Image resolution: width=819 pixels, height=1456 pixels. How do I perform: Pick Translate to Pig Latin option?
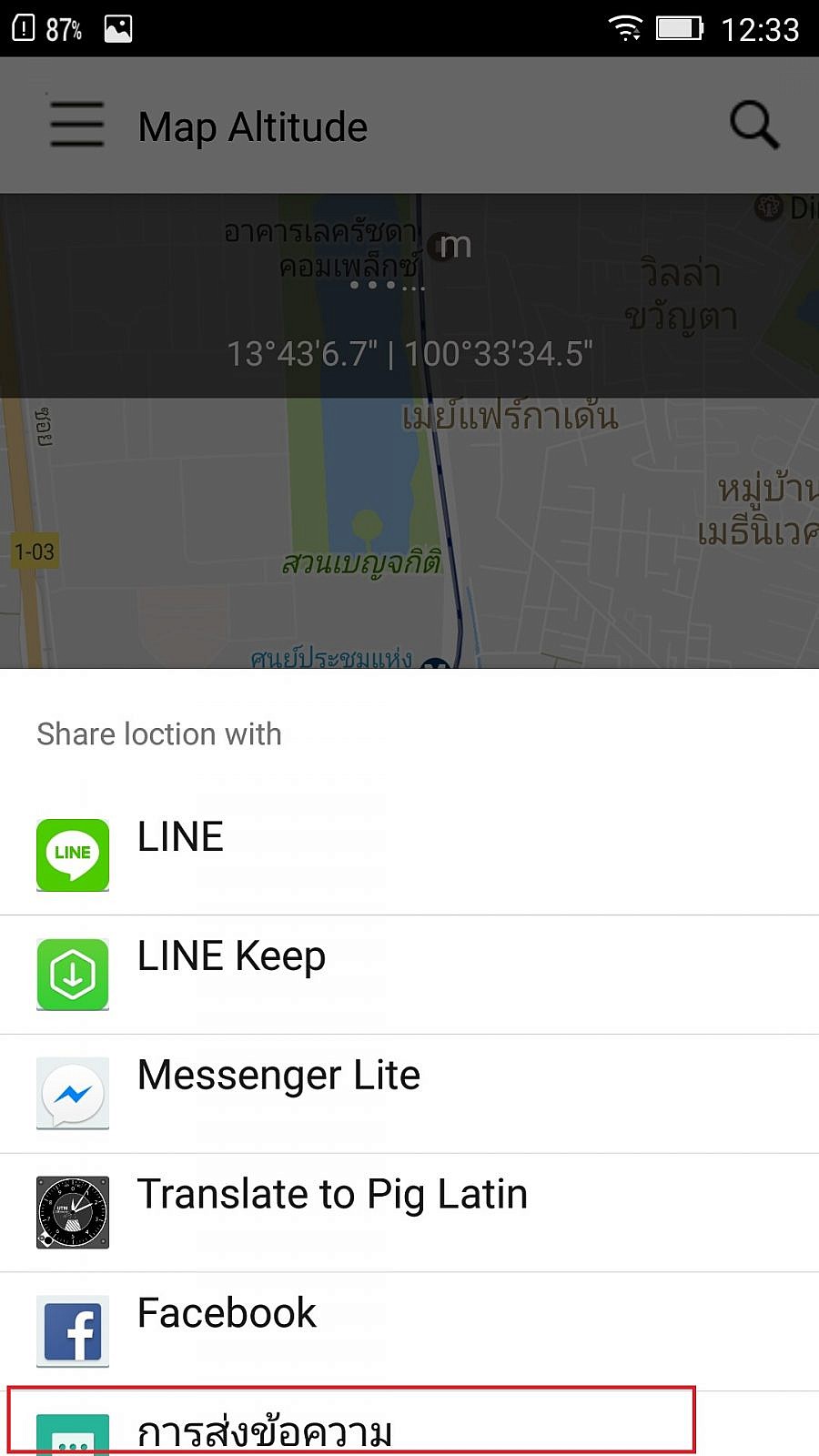click(x=409, y=1213)
